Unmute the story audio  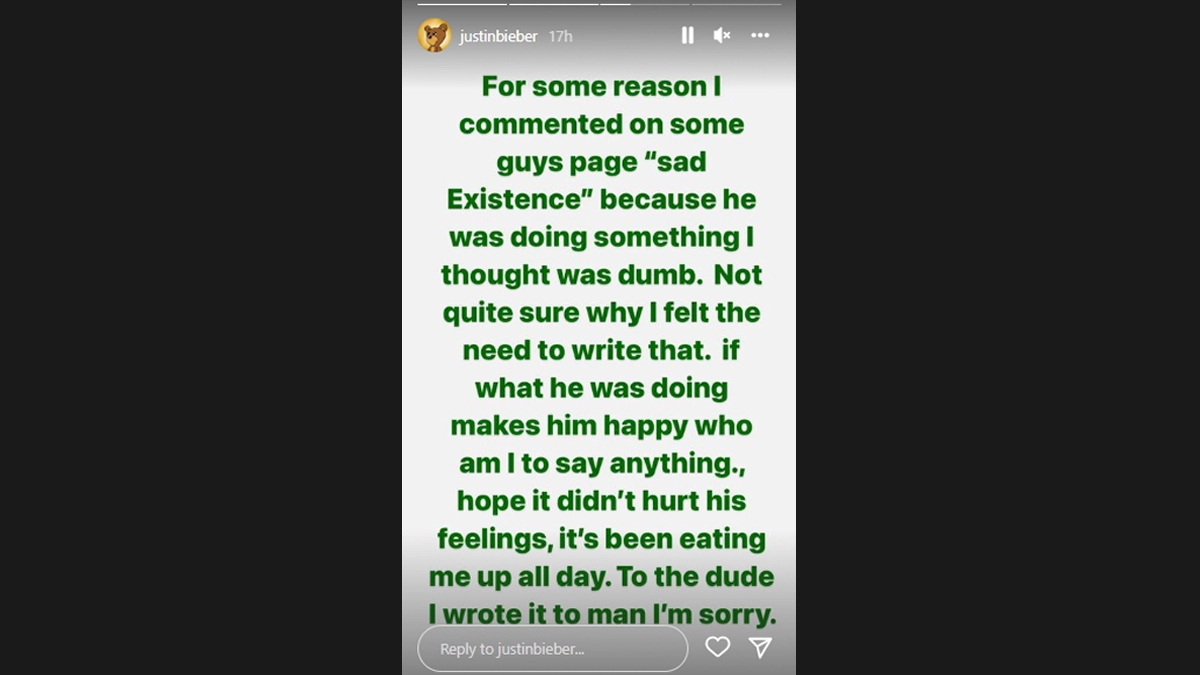click(x=721, y=36)
